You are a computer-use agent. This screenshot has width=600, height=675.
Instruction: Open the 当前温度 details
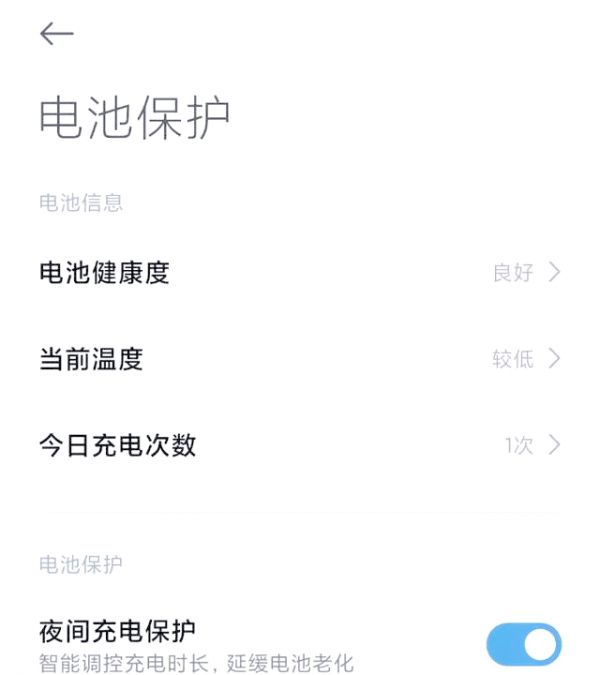300,359
